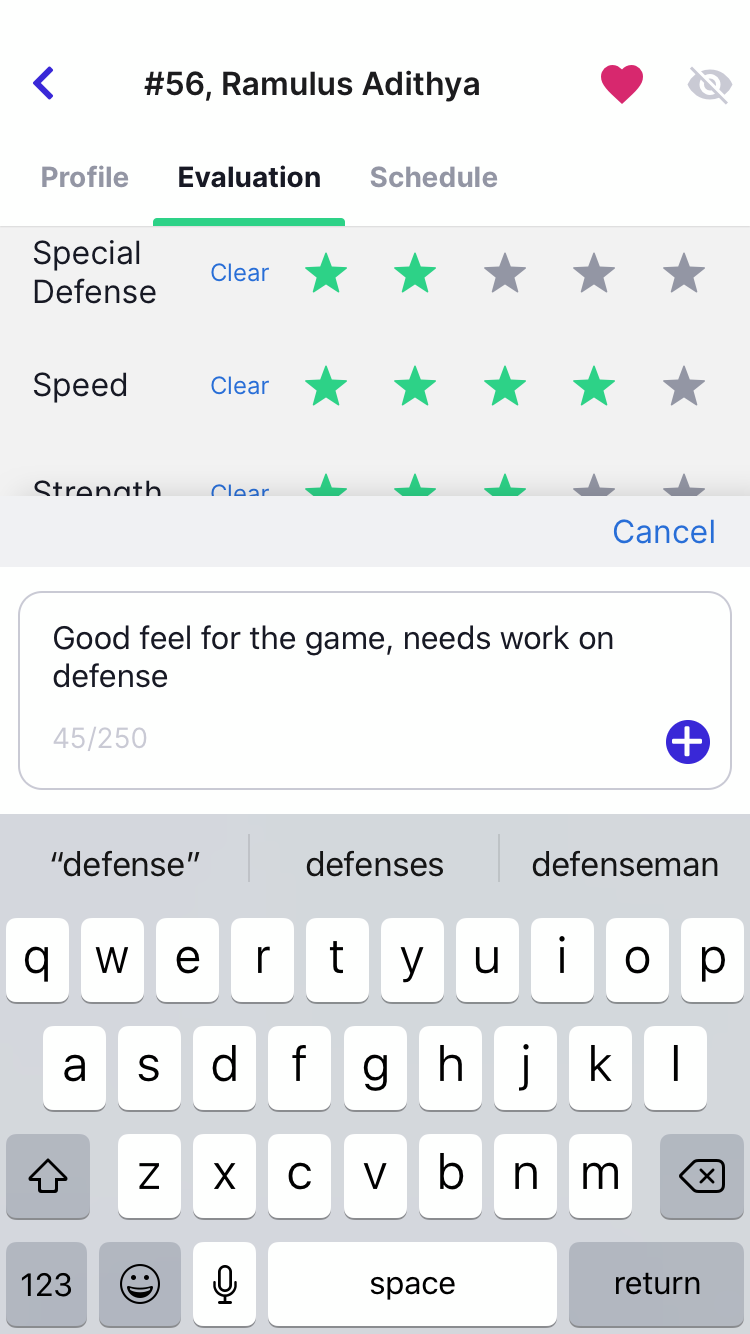750x1334 pixels.
Task: Tap the return key
Action: (657, 1284)
